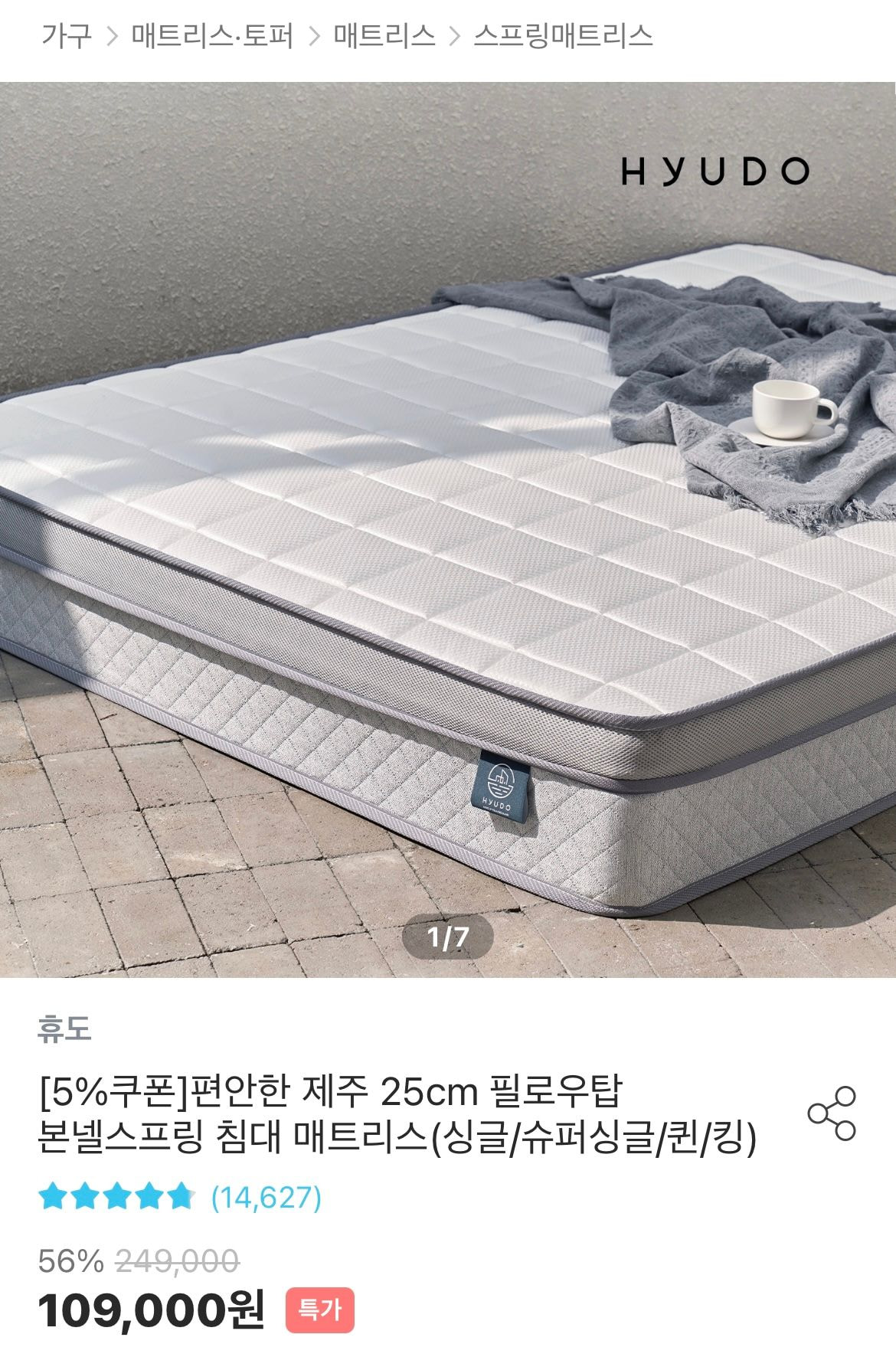This screenshot has height=1357, width=896.
Task: Open the 가구 breadcrumb category
Action: (66, 35)
